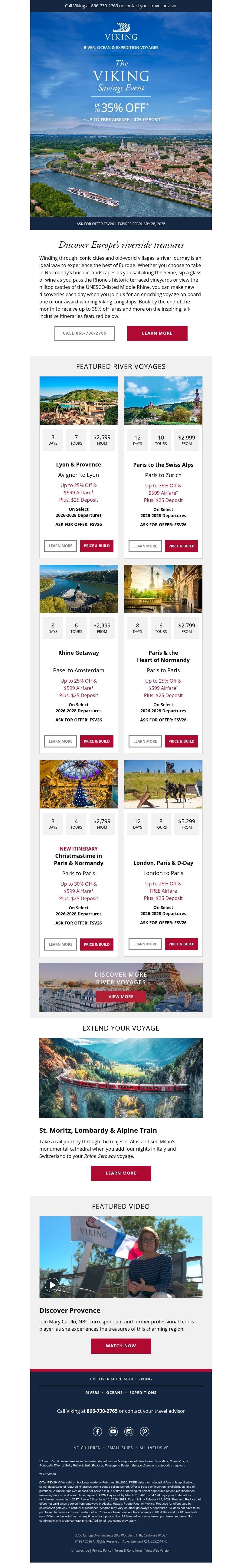Price & Build Paris & Heart of Normandy
The width and height of the screenshot is (242, 1568).
(x=181, y=741)
